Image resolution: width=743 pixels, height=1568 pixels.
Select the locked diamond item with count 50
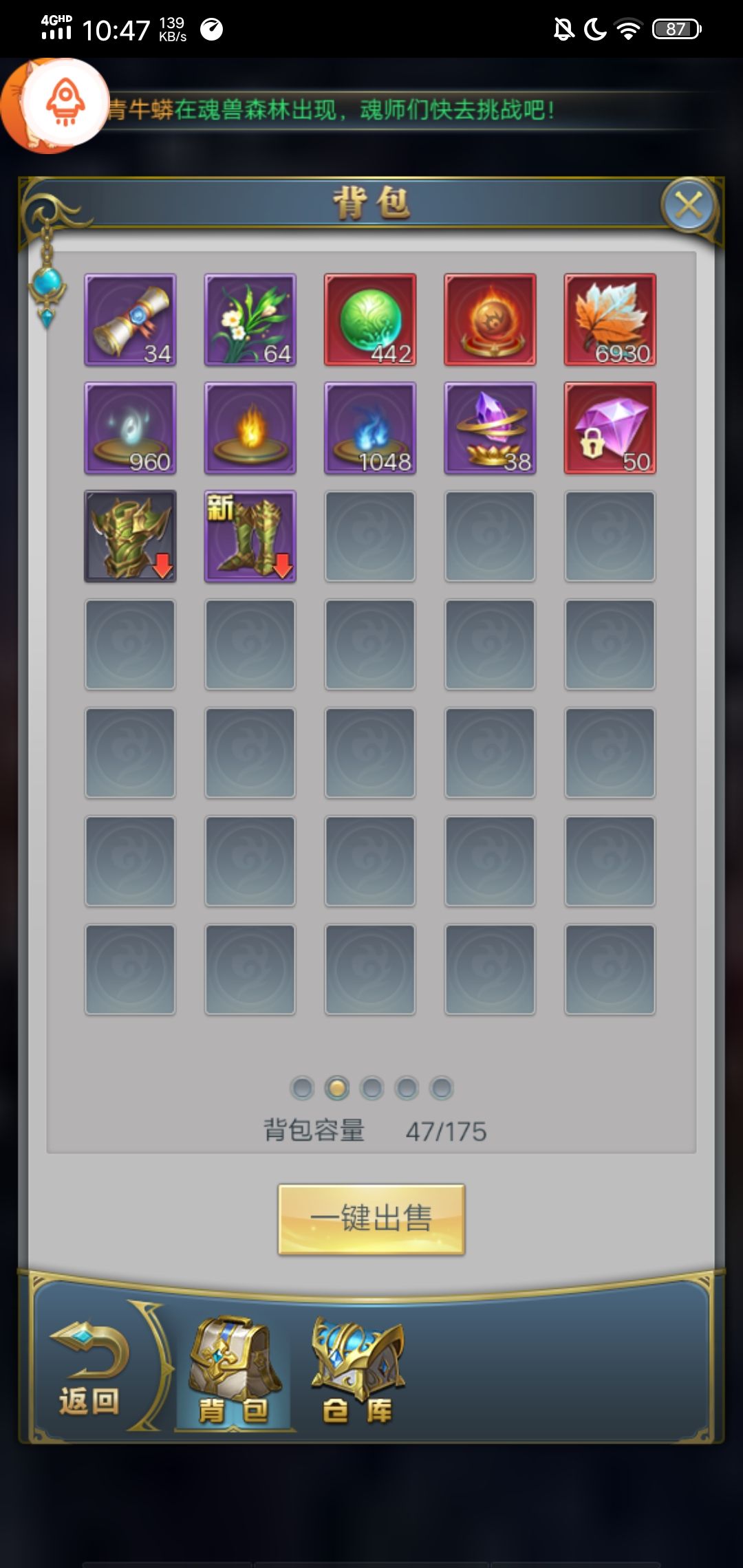coord(610,428)
